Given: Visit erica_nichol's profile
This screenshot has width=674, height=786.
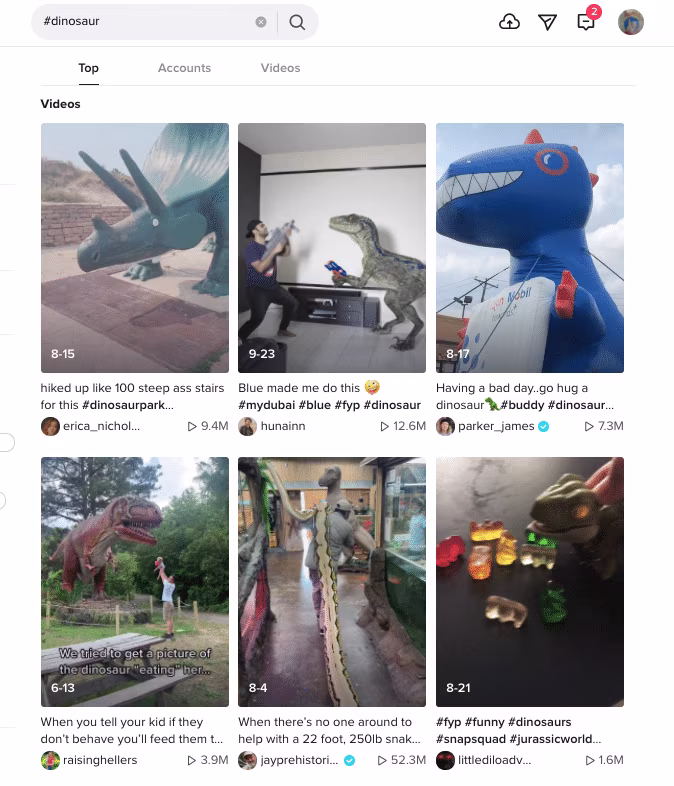Looking at the screenshot, I should pos(104,426).
